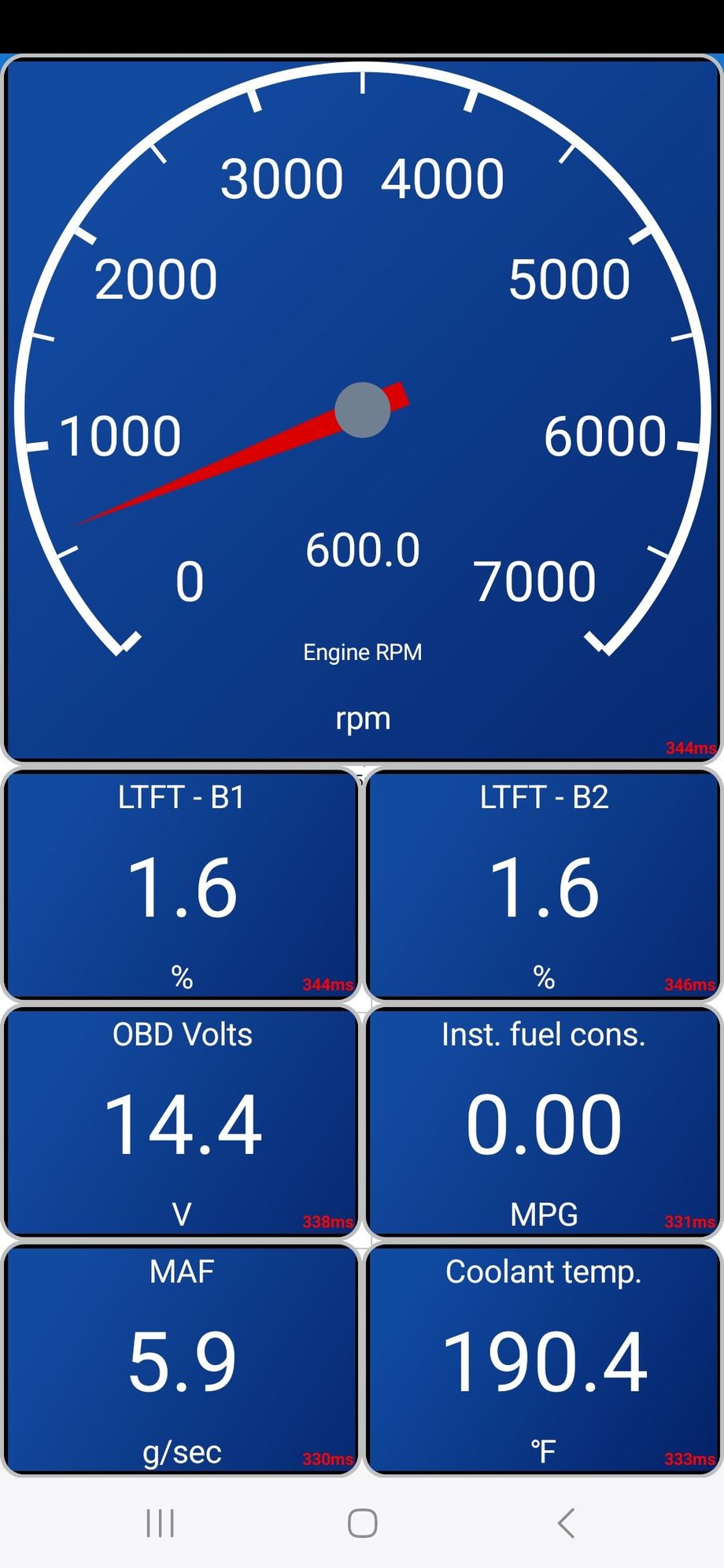Open the MAF gauge tile
Viewport: 724px width, 1568px height.
tap(182, 1360)
